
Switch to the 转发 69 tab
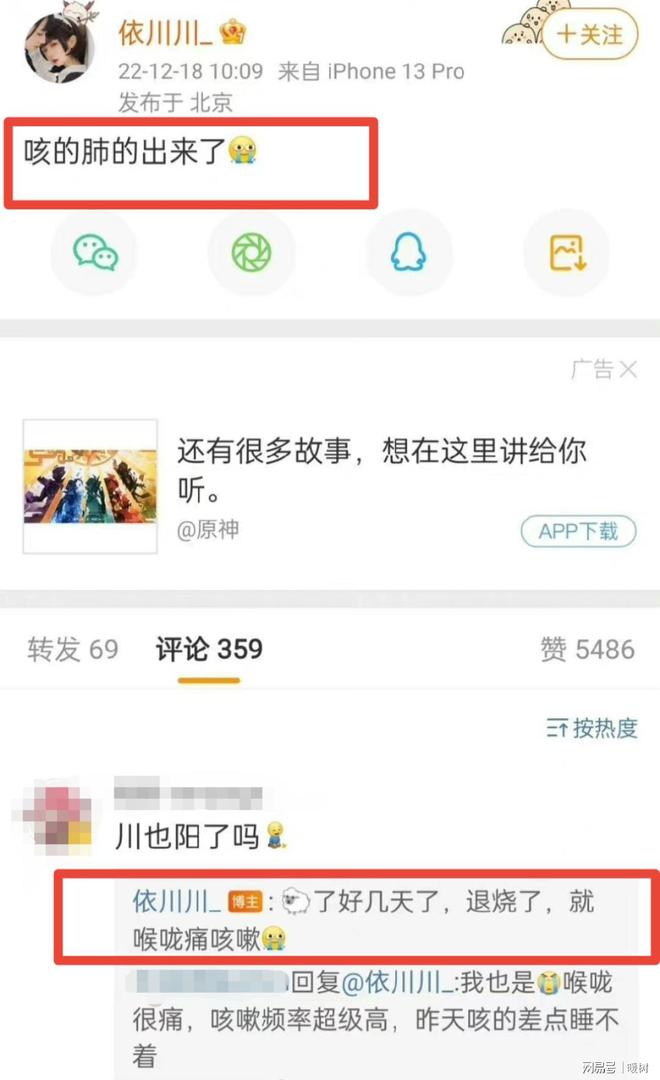tap(73, 649)
